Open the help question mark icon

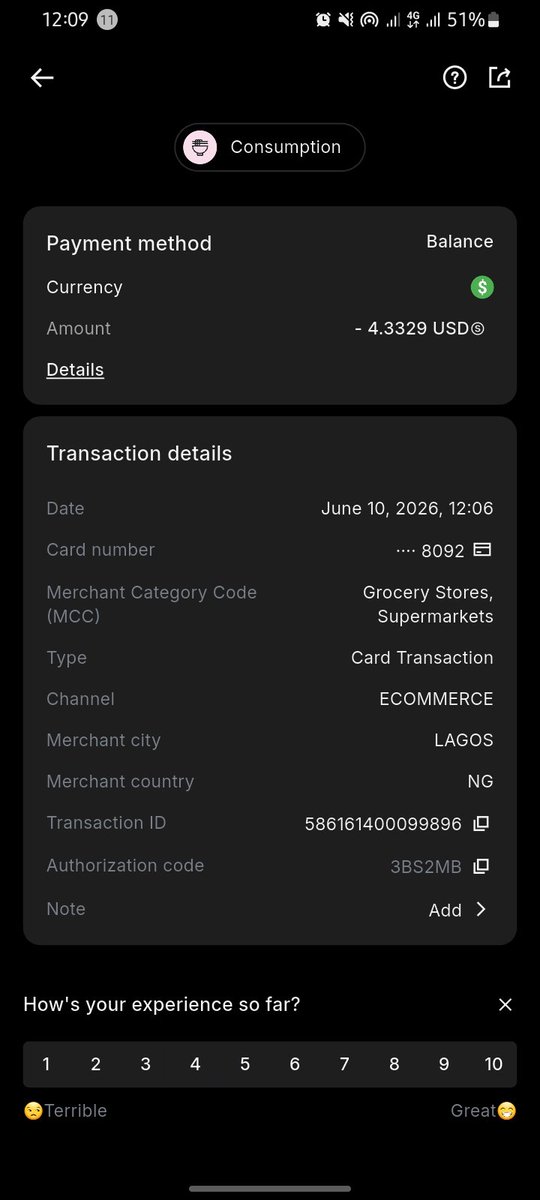click(x=455, y=78)
